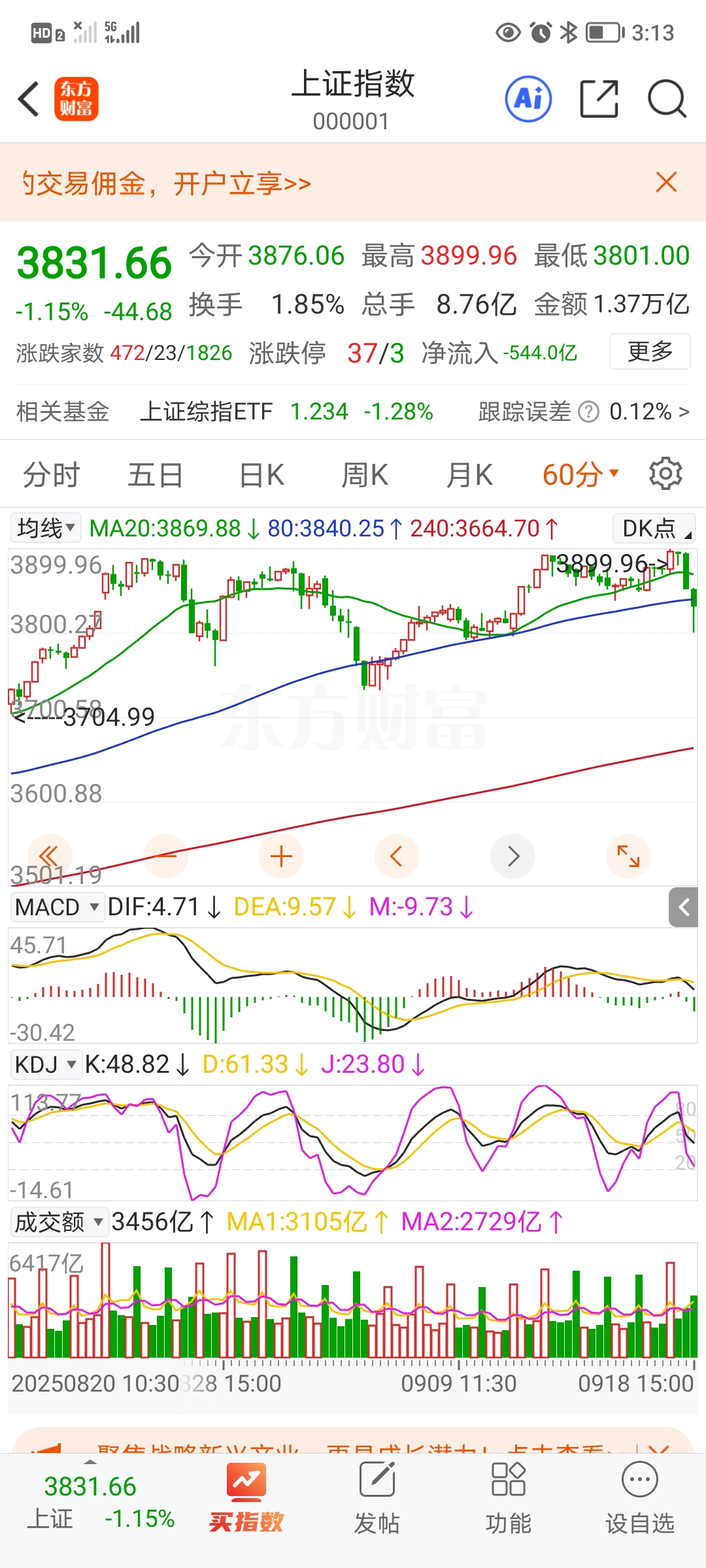Go back using the top-left arrow
The image size is (706, 1568).
pos(29,99)
